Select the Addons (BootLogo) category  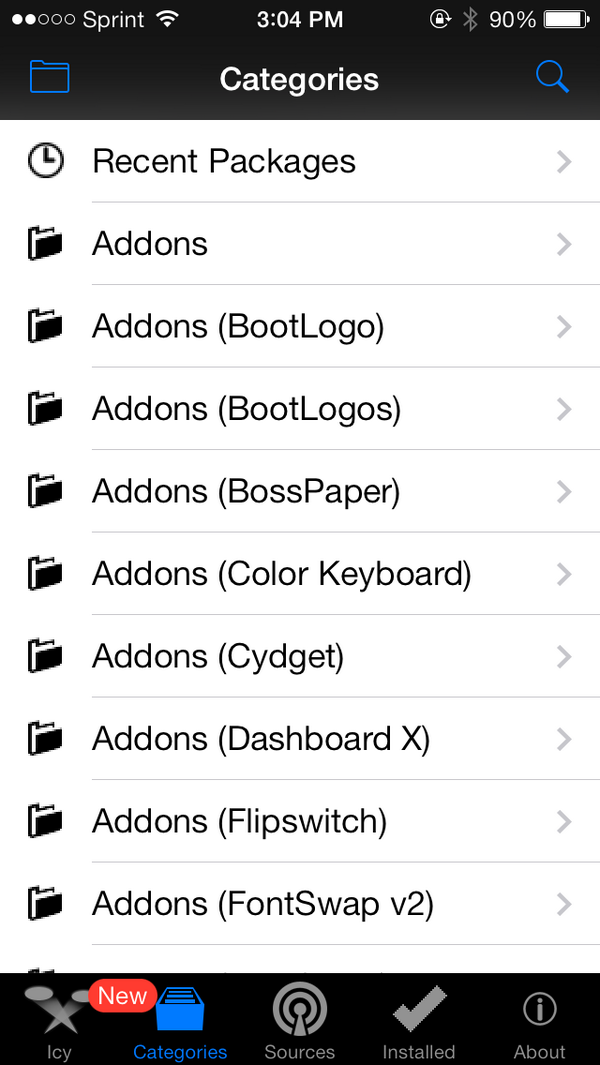[300, 327]
